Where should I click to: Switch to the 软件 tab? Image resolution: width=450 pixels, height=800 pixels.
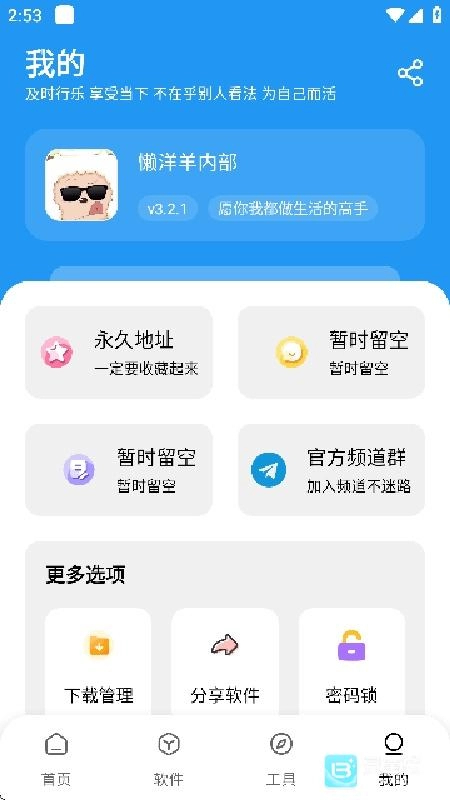tap(168, 759)
